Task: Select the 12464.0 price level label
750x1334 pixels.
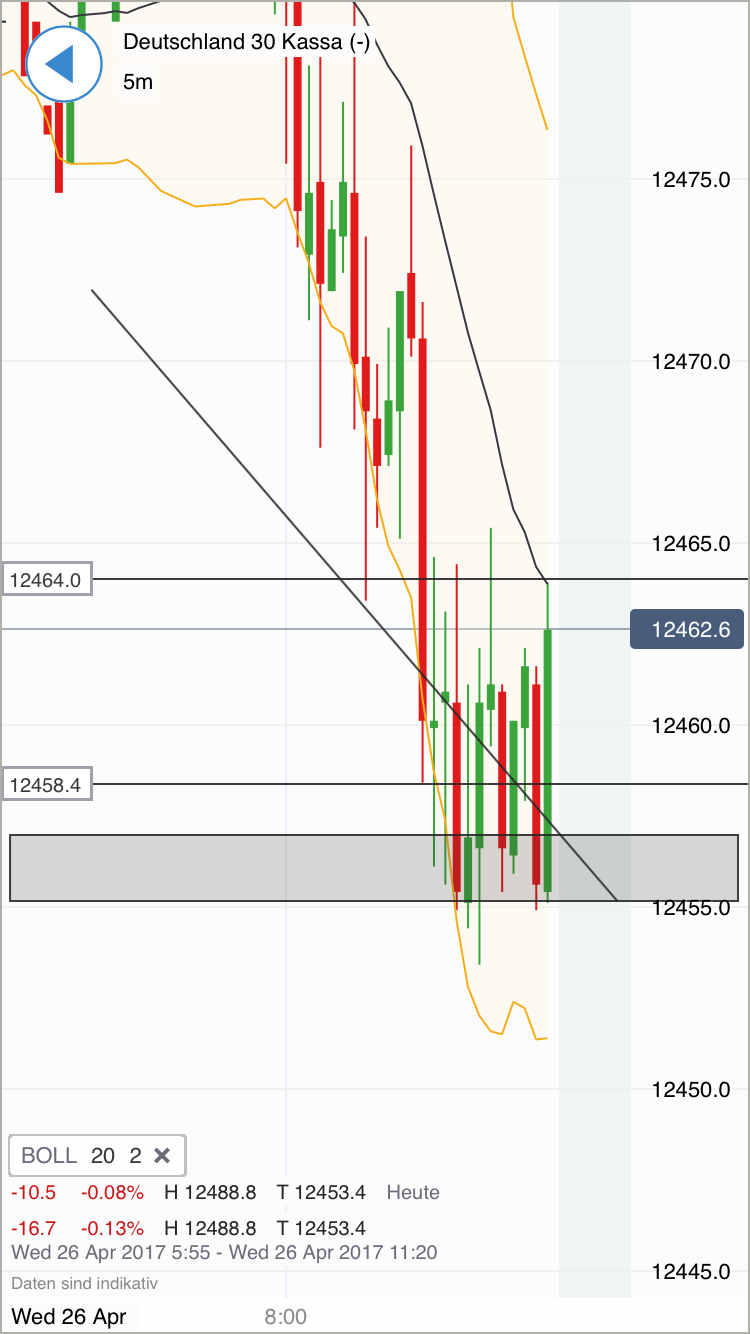Action: click(46, 578)
